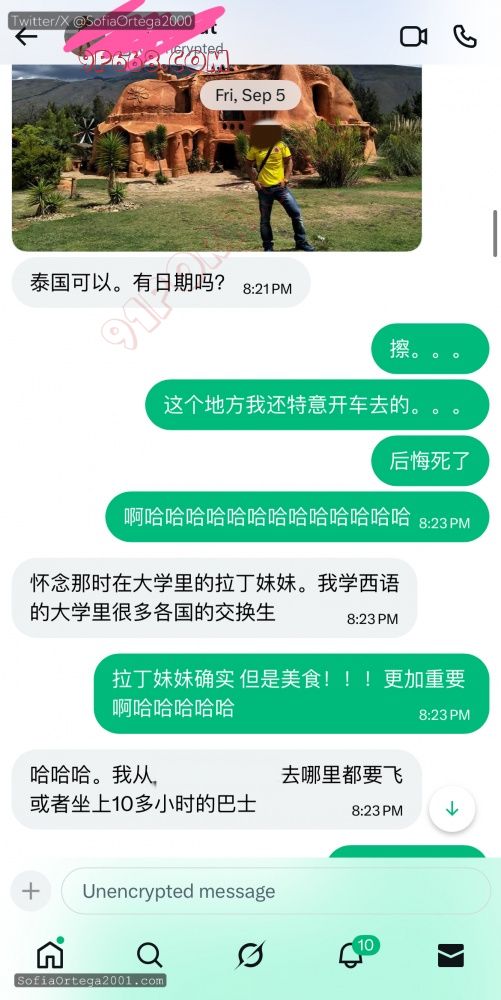Image resolution: width=501 pixels, height=1000 pixels.
Task: Focus the Unencrypted message field
Action: (x=276, y=891)
